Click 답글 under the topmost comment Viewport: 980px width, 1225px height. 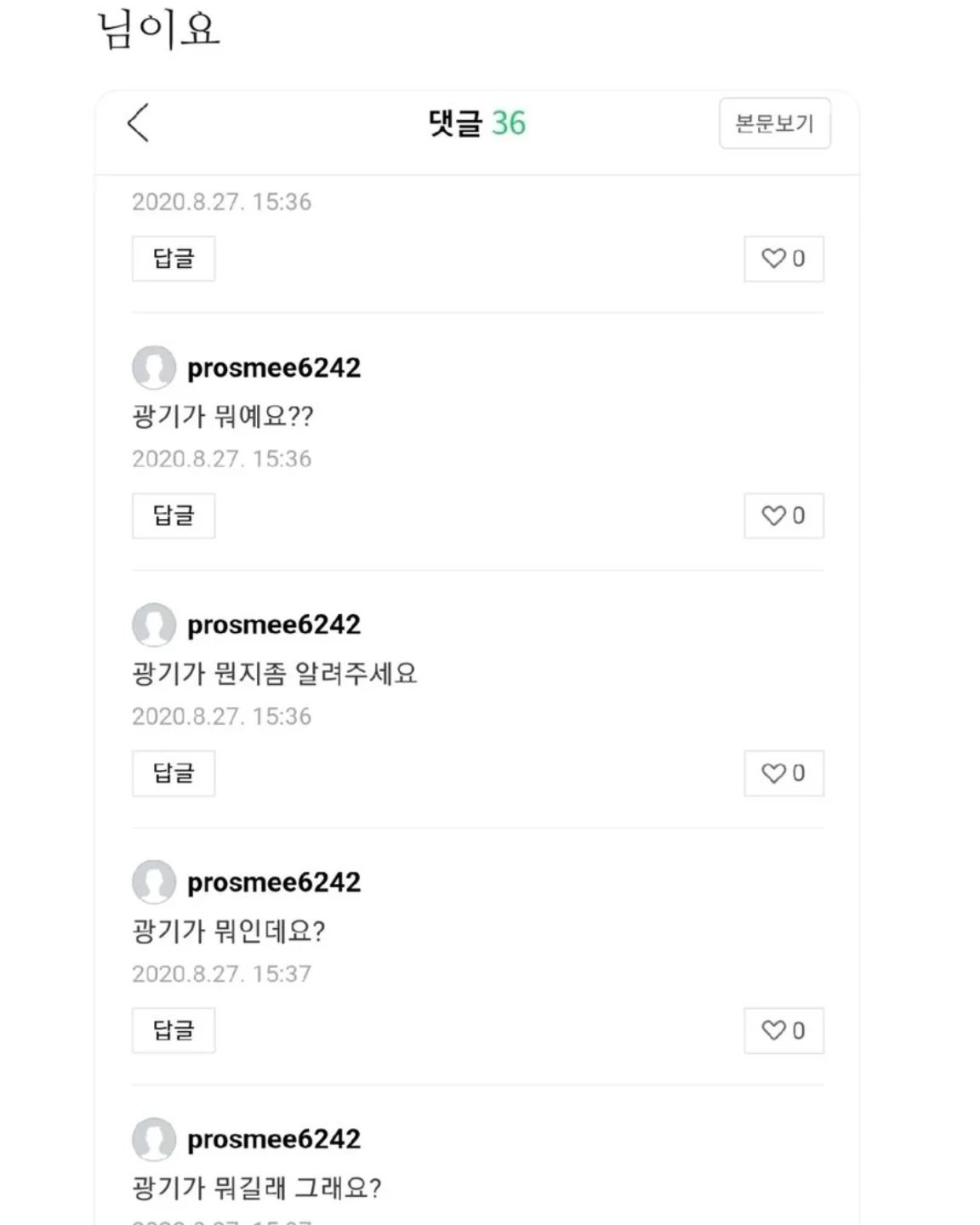[173, 259]
